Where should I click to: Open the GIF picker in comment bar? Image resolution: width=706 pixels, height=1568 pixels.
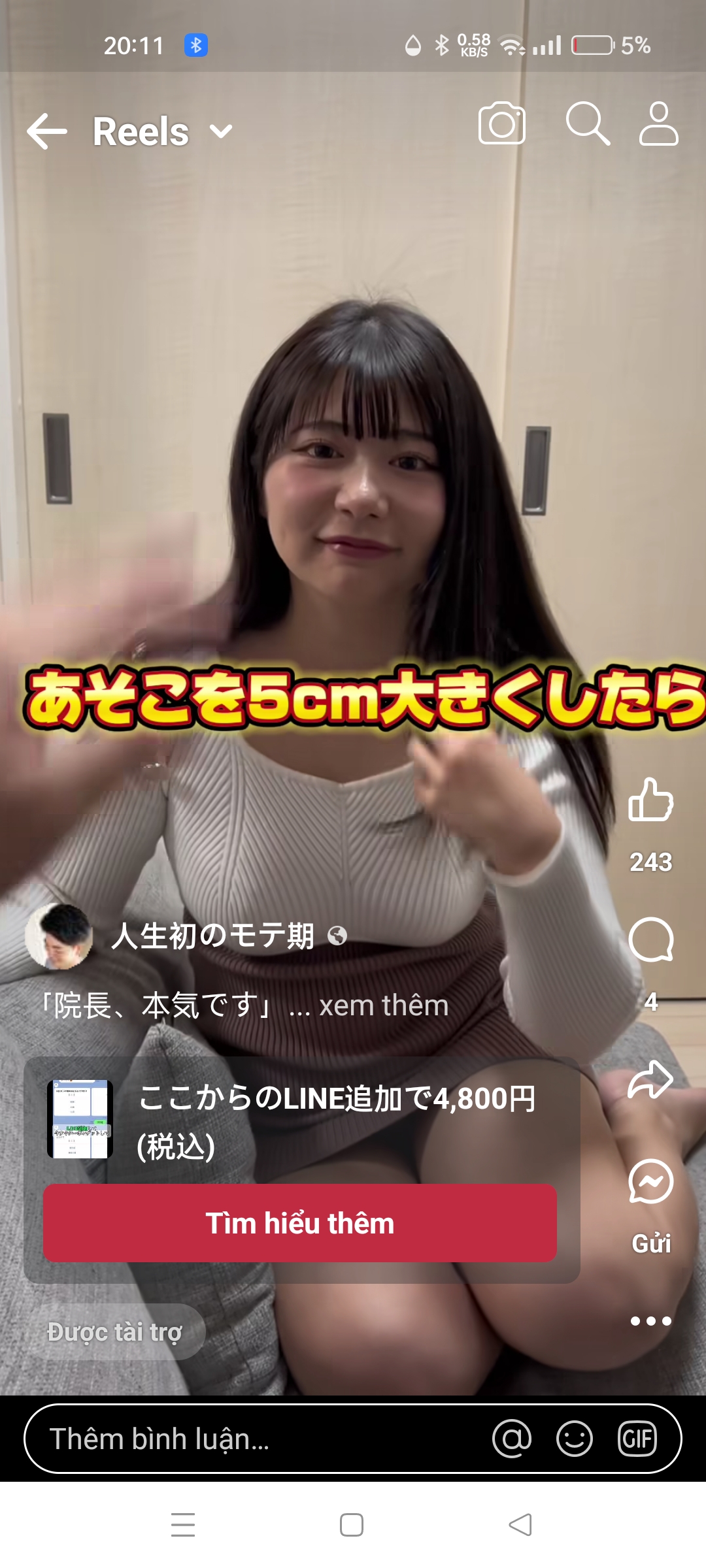(x=637, y=1439)
